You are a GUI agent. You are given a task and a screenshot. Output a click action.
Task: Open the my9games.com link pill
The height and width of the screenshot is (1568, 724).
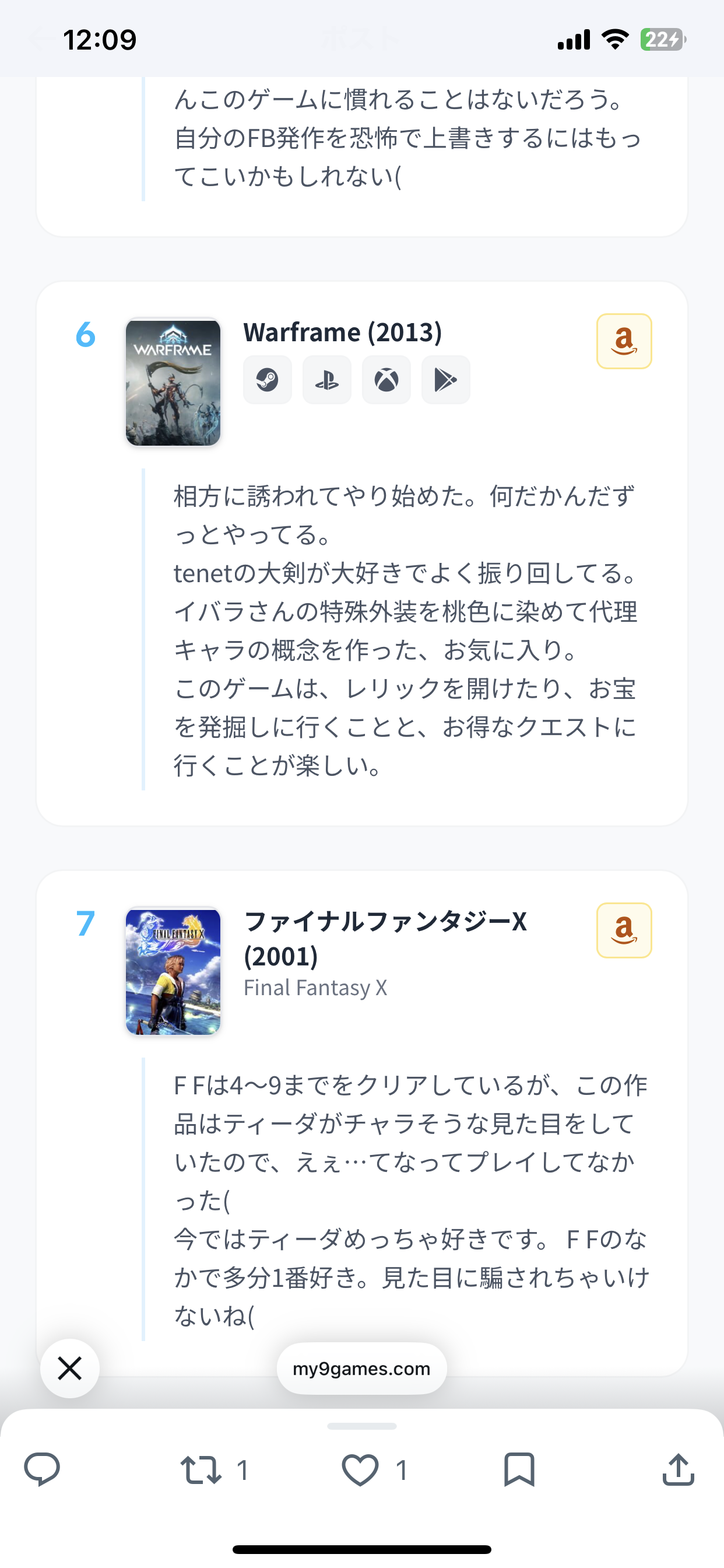coord(361,1368)
